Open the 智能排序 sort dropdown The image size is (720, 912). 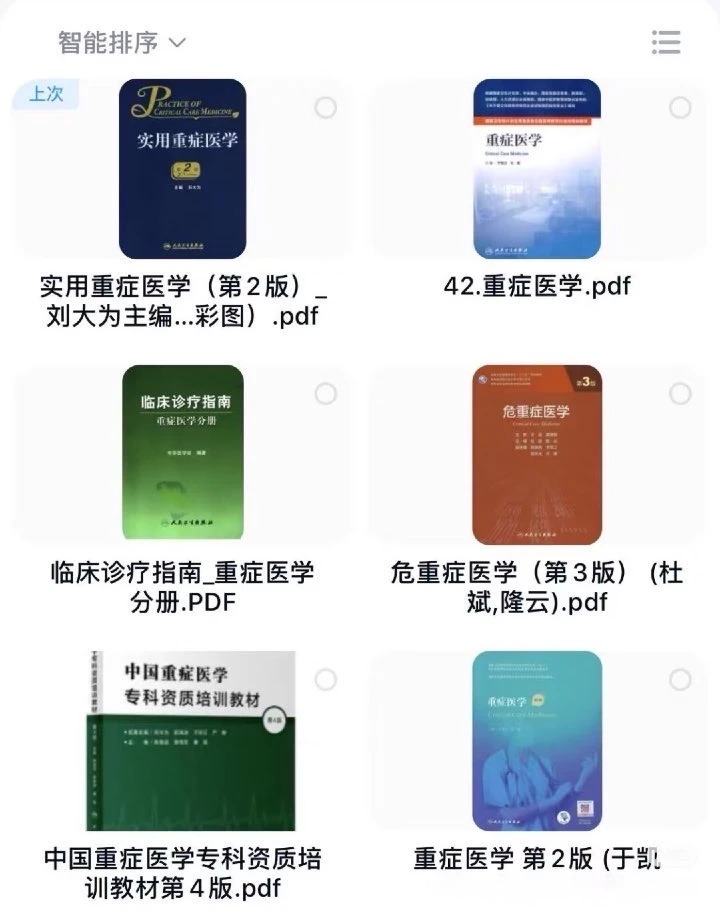(122, 42)
